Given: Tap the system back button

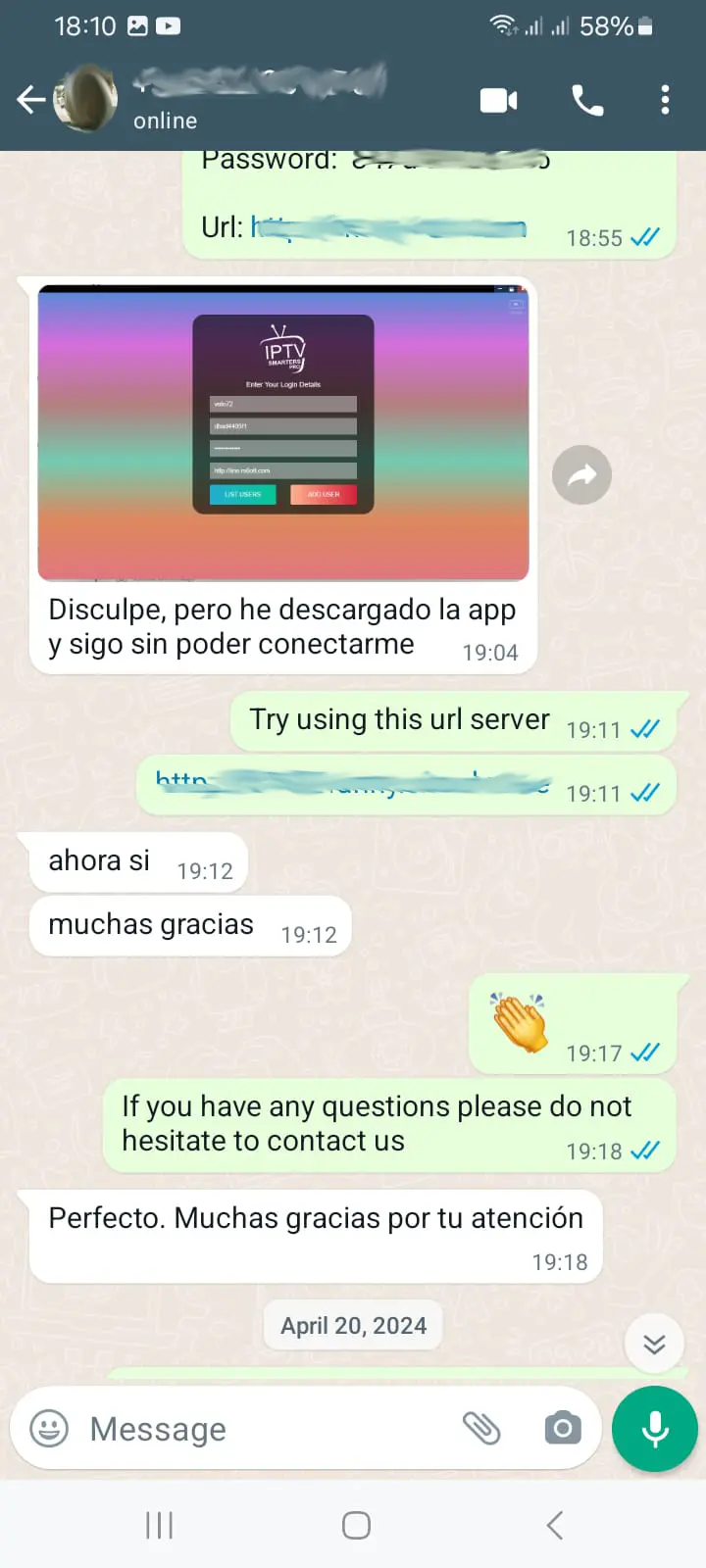Looking at the screenshot, I should coord(555,1525).
